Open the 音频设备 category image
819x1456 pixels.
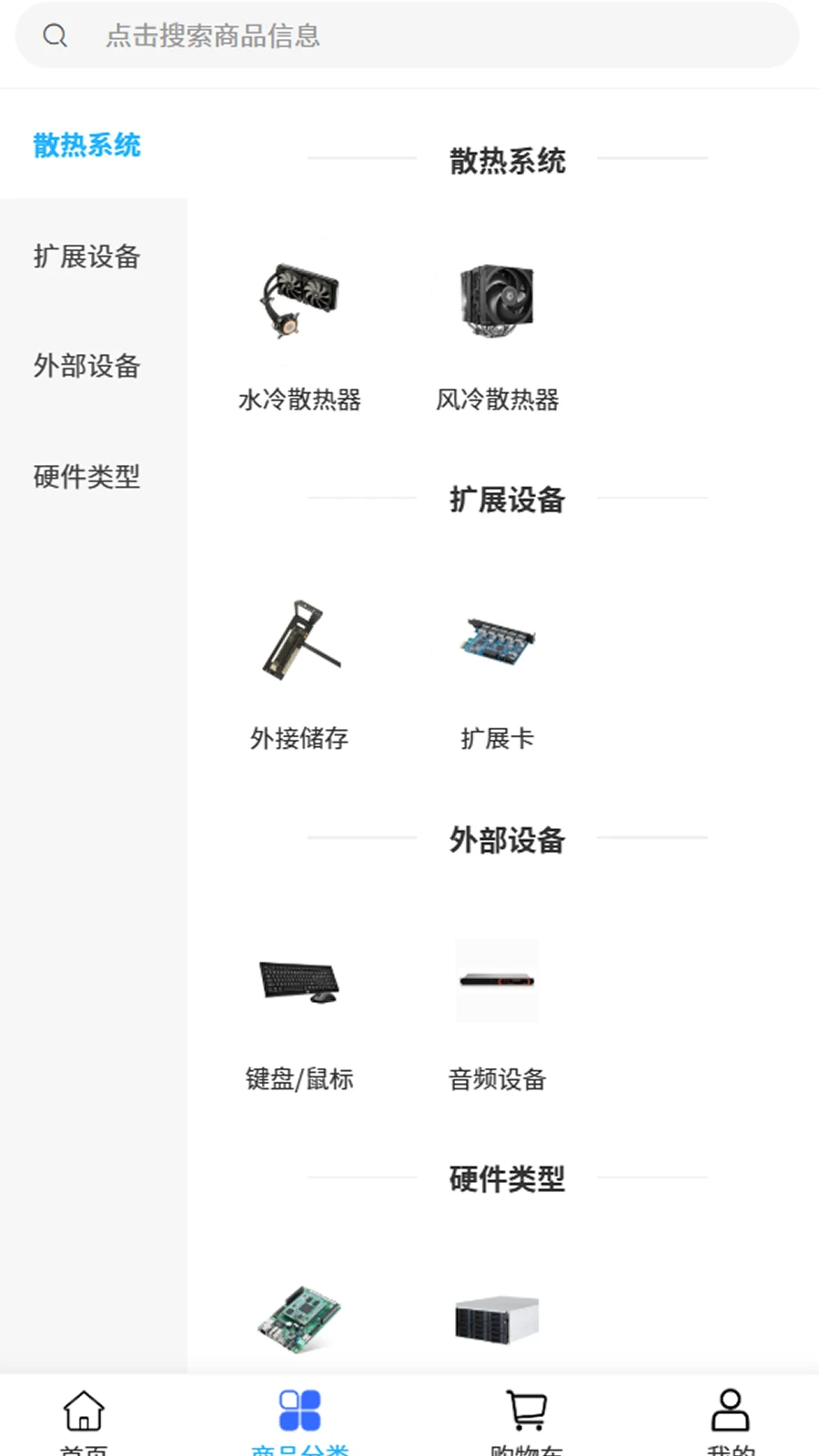[x=498, y=981]
